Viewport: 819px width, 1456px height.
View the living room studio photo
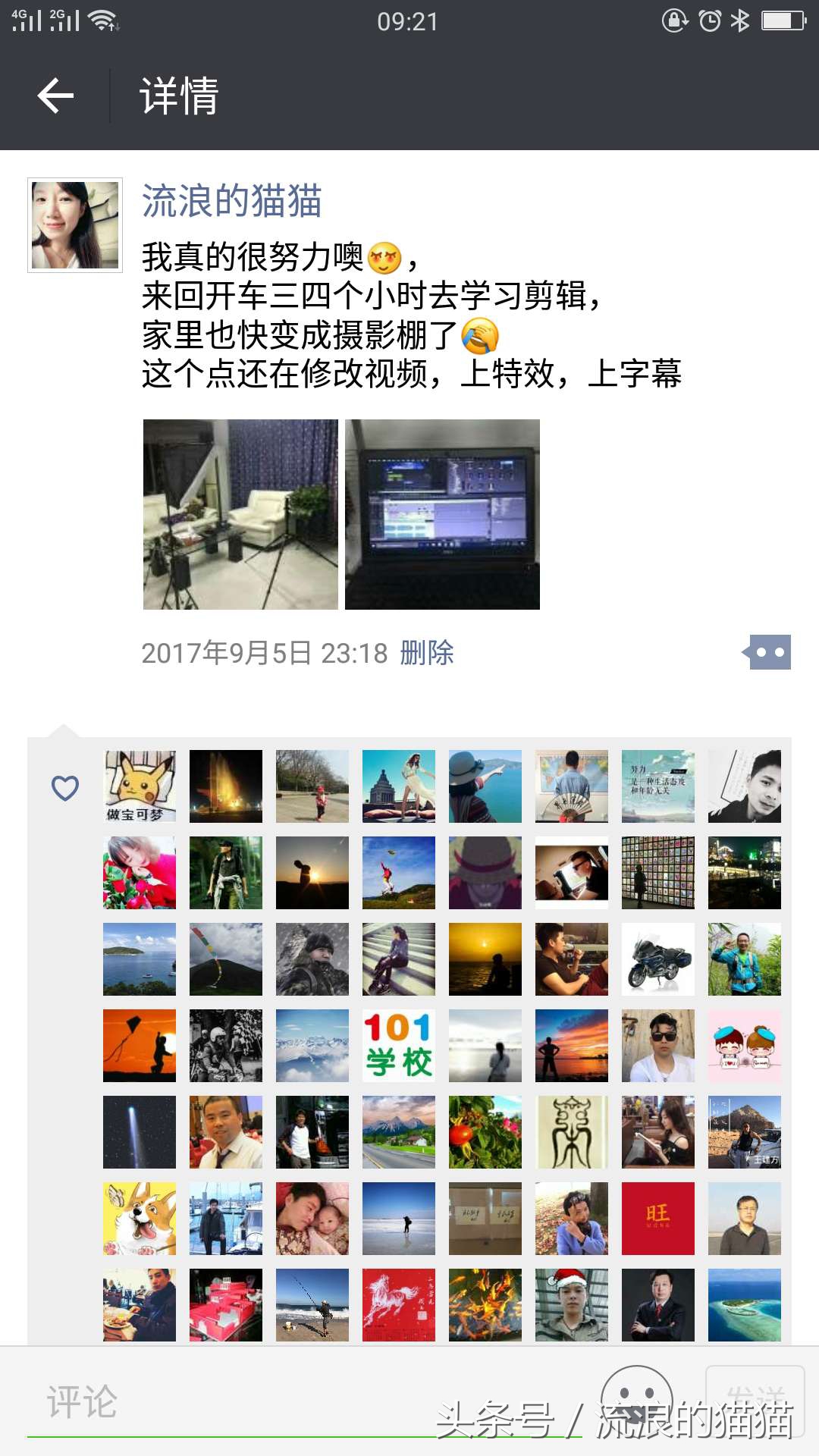(x=238, y=516)
